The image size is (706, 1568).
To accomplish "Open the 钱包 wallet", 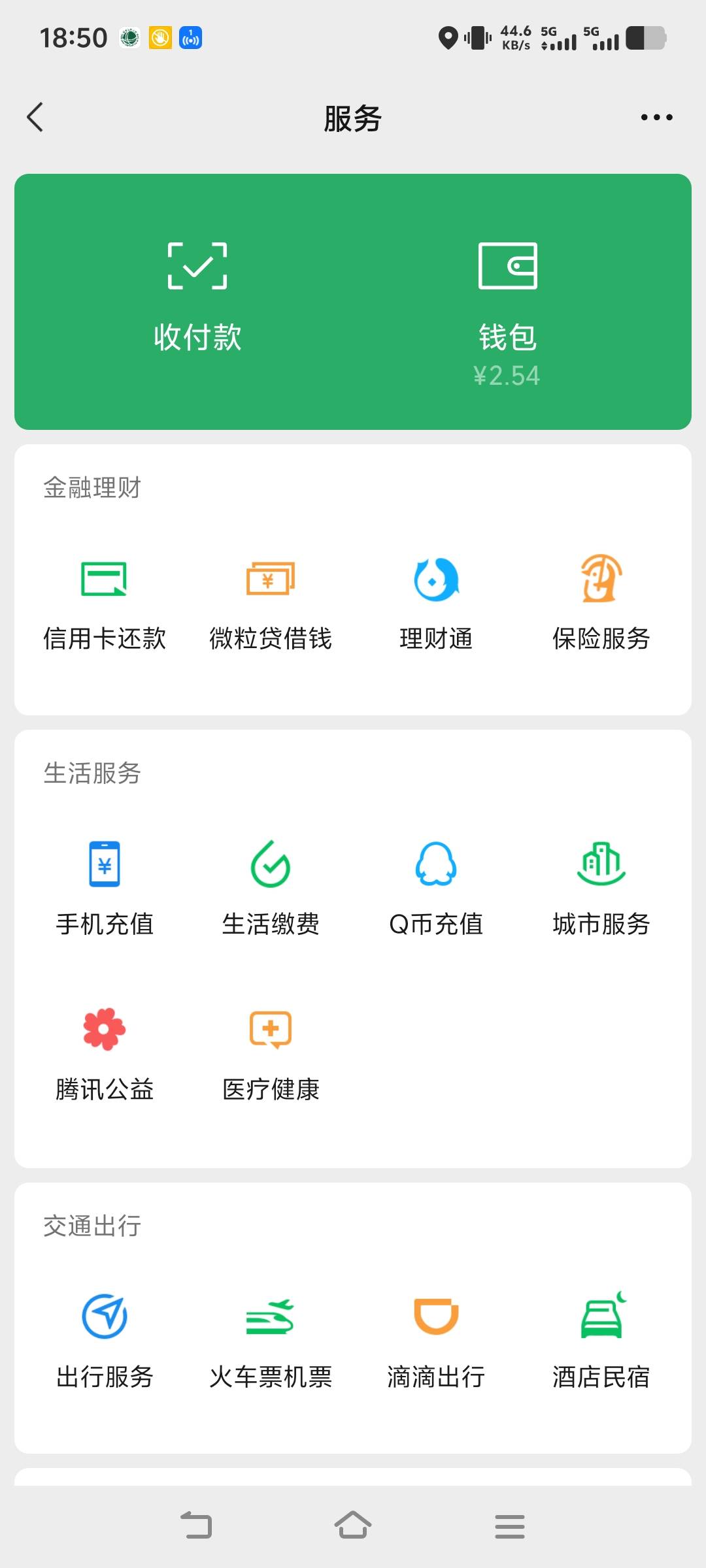I will tap(508, 307).
